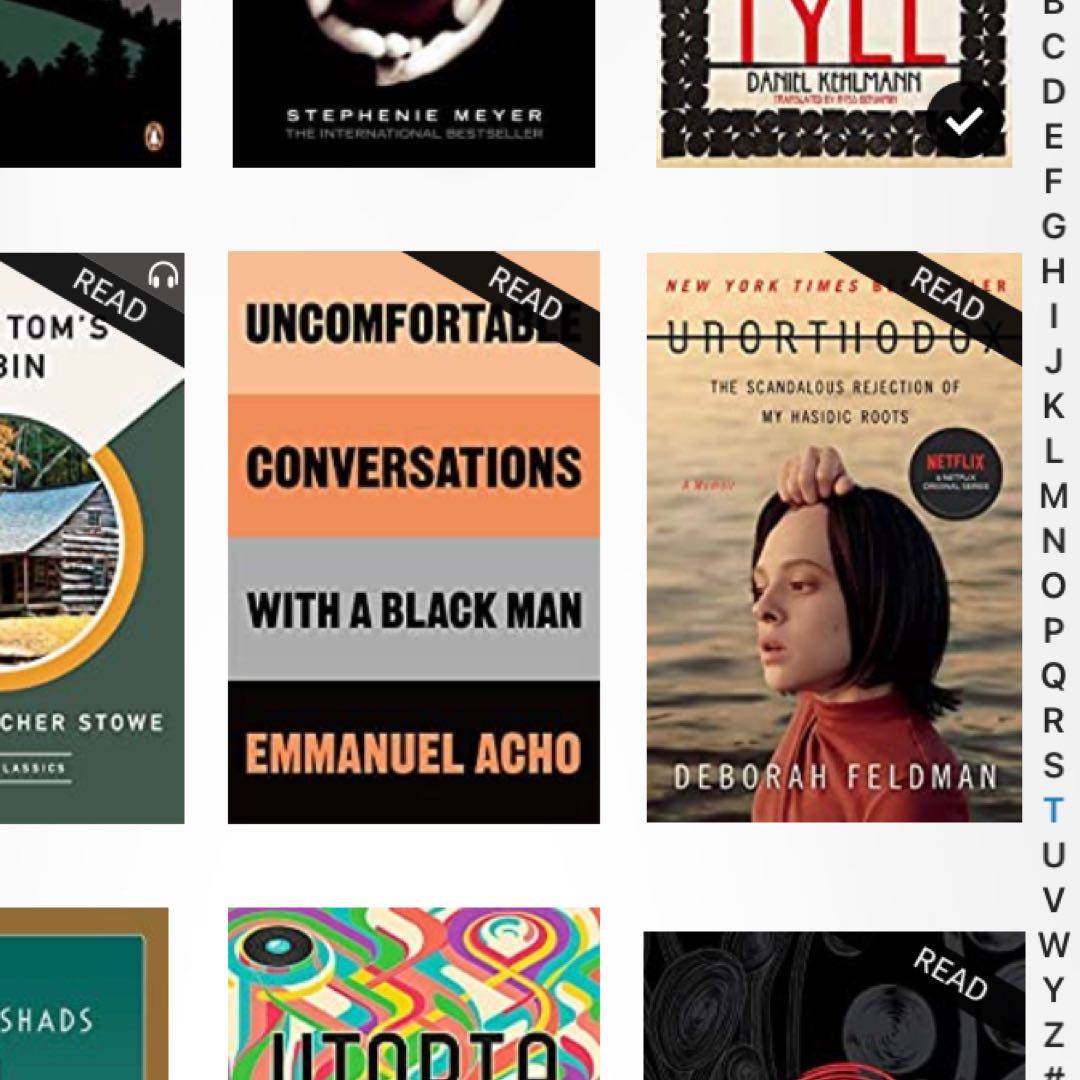Jump to letter C in index
The width and height of the screenshot is (1080, 1080).
[x=1053, y=46]
